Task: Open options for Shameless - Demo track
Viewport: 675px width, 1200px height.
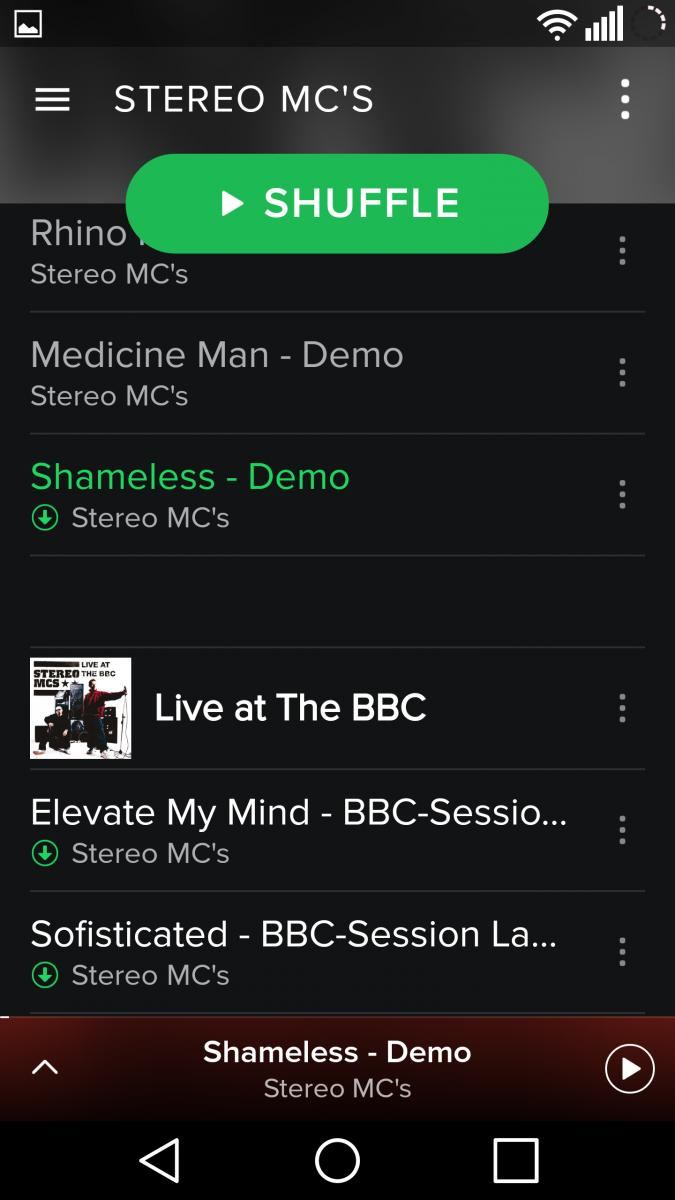Action: 622,494
